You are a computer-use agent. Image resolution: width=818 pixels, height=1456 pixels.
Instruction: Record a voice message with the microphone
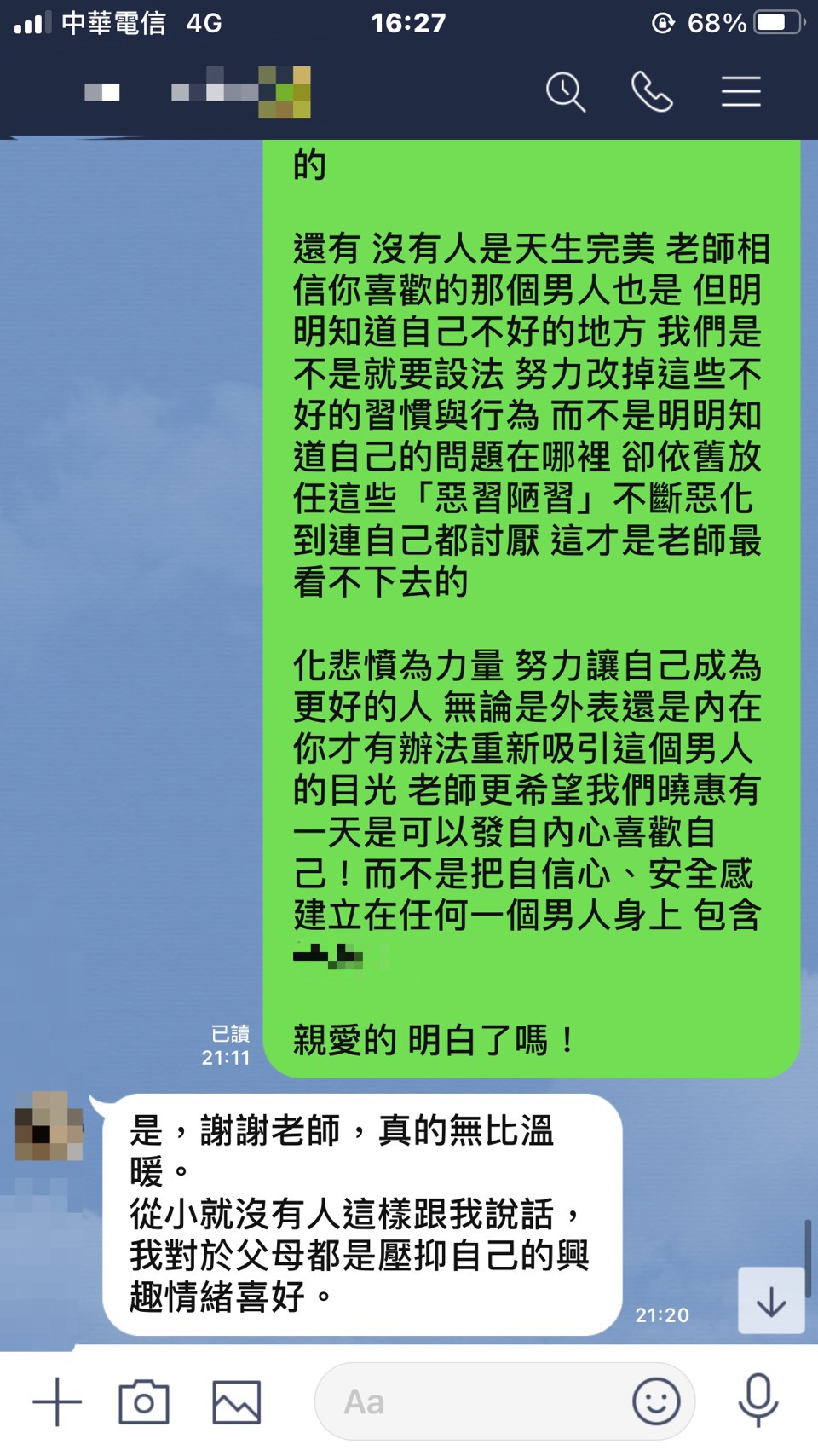click(758, 1400)
